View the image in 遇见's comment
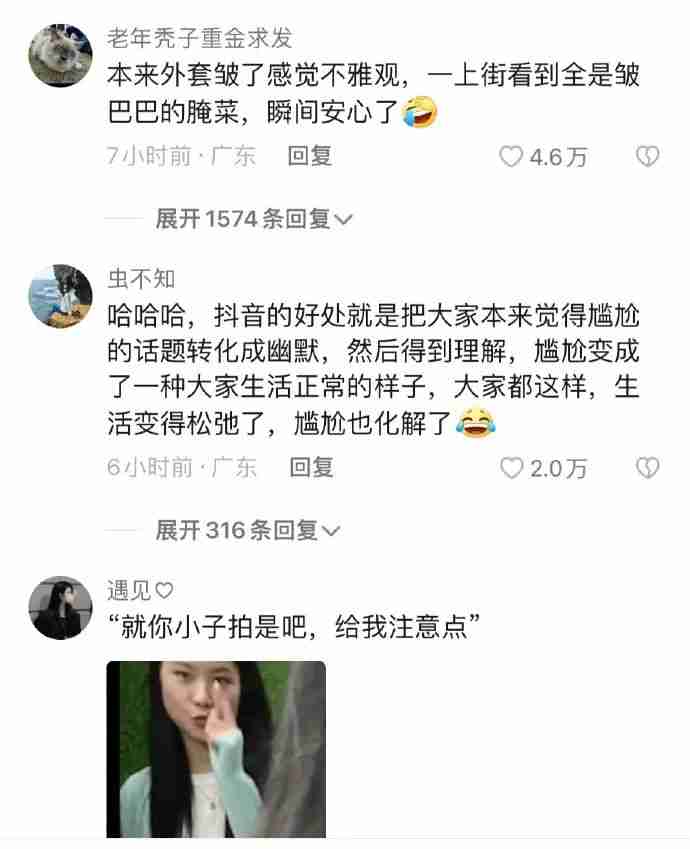690x849 pixels. [216, 748]
